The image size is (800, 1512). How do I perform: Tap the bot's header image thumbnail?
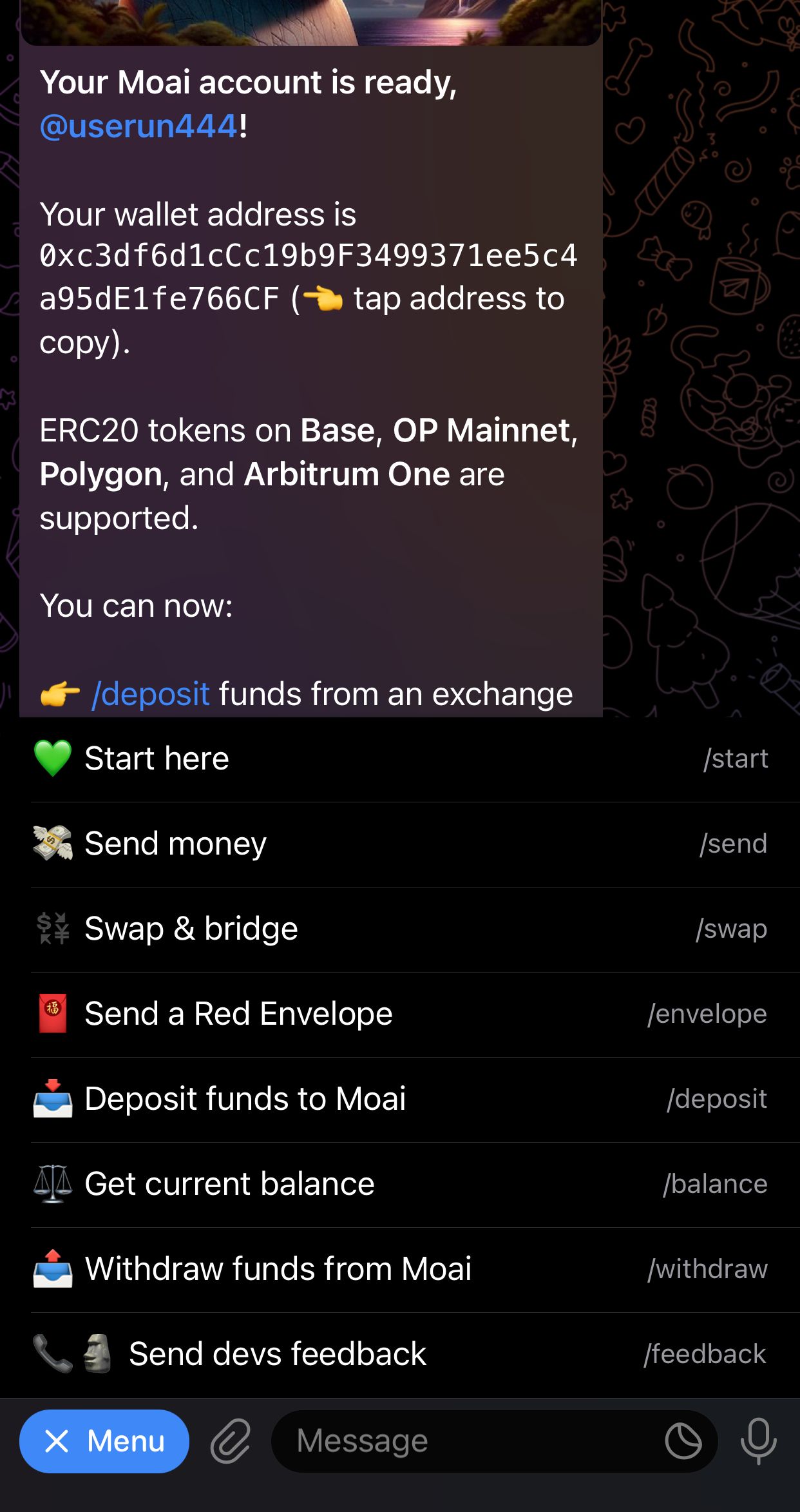tap(309, 19)
